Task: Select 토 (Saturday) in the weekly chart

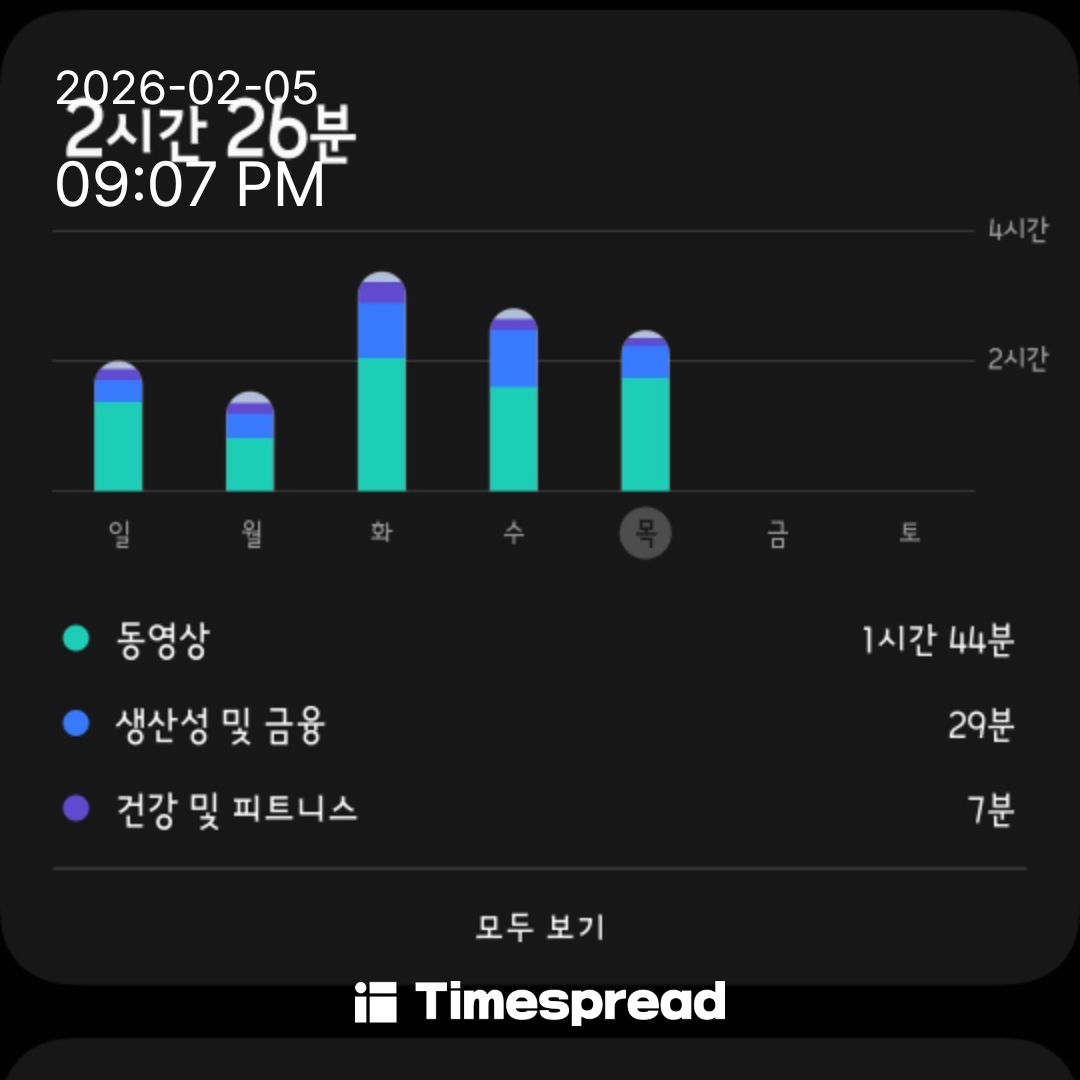Action: tap(908, 534)
